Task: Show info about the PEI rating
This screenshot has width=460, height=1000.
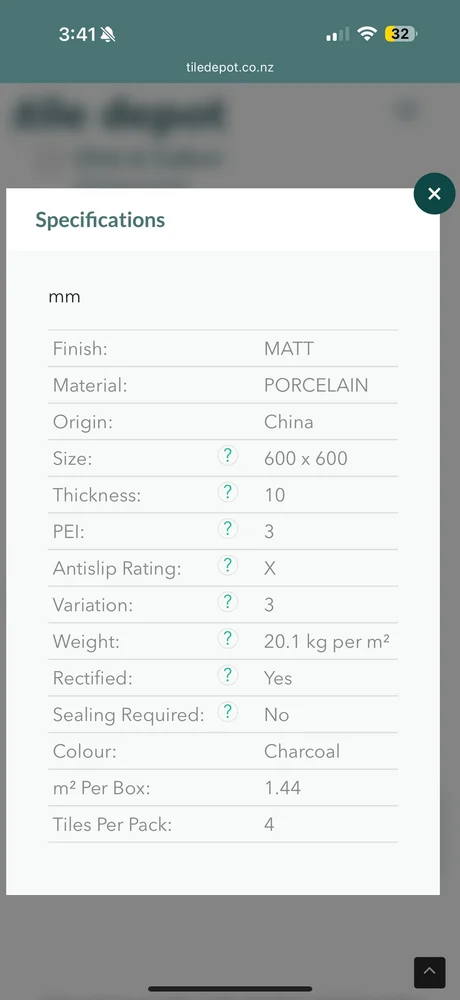Action: tap(228, 529)
